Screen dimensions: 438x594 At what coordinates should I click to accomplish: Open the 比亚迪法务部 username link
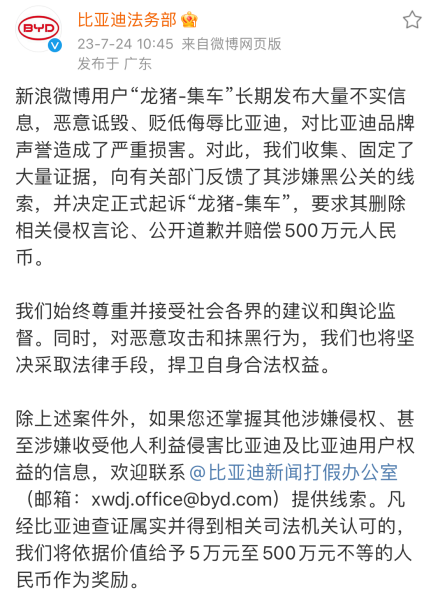pyautogui.click(x=127, y=20)
